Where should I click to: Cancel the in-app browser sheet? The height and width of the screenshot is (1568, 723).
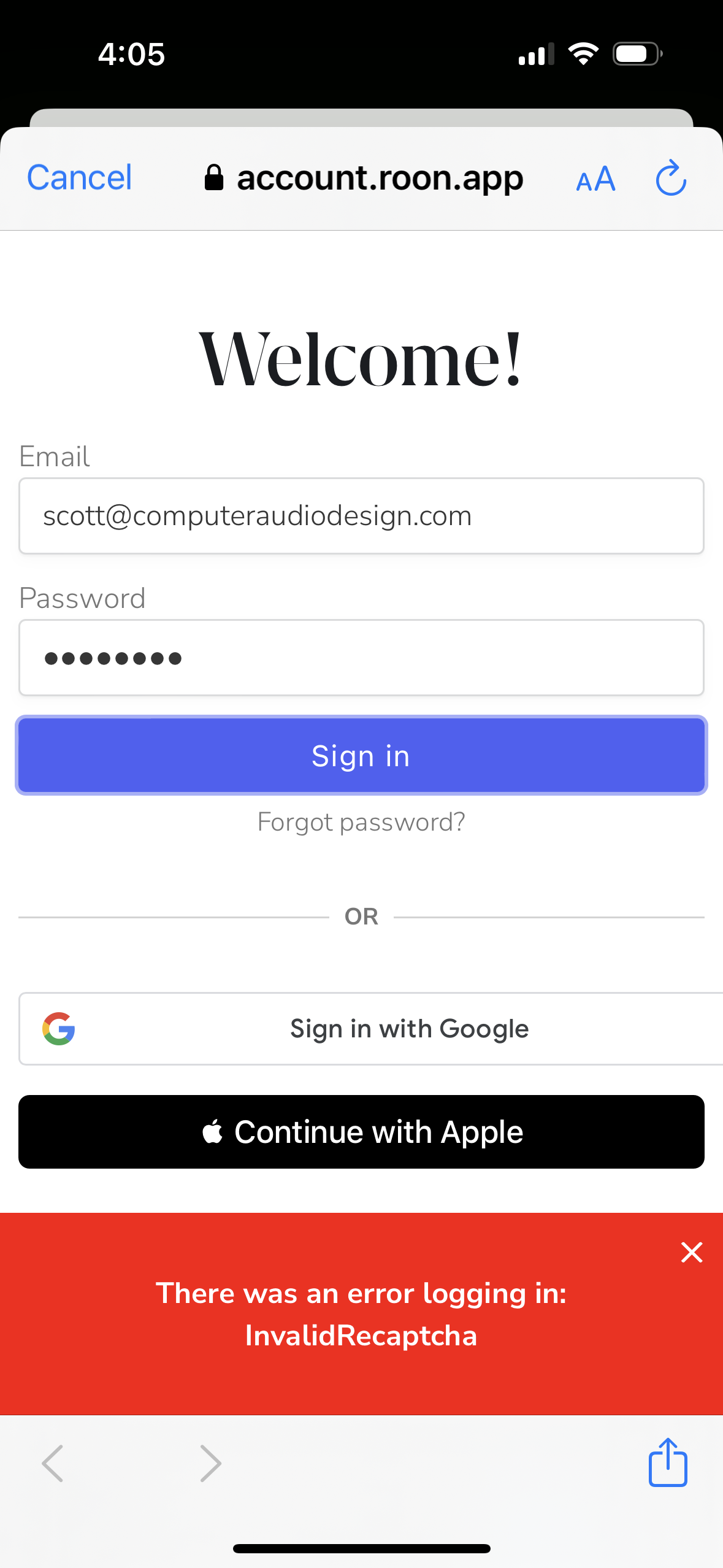(x=79, y=178)
